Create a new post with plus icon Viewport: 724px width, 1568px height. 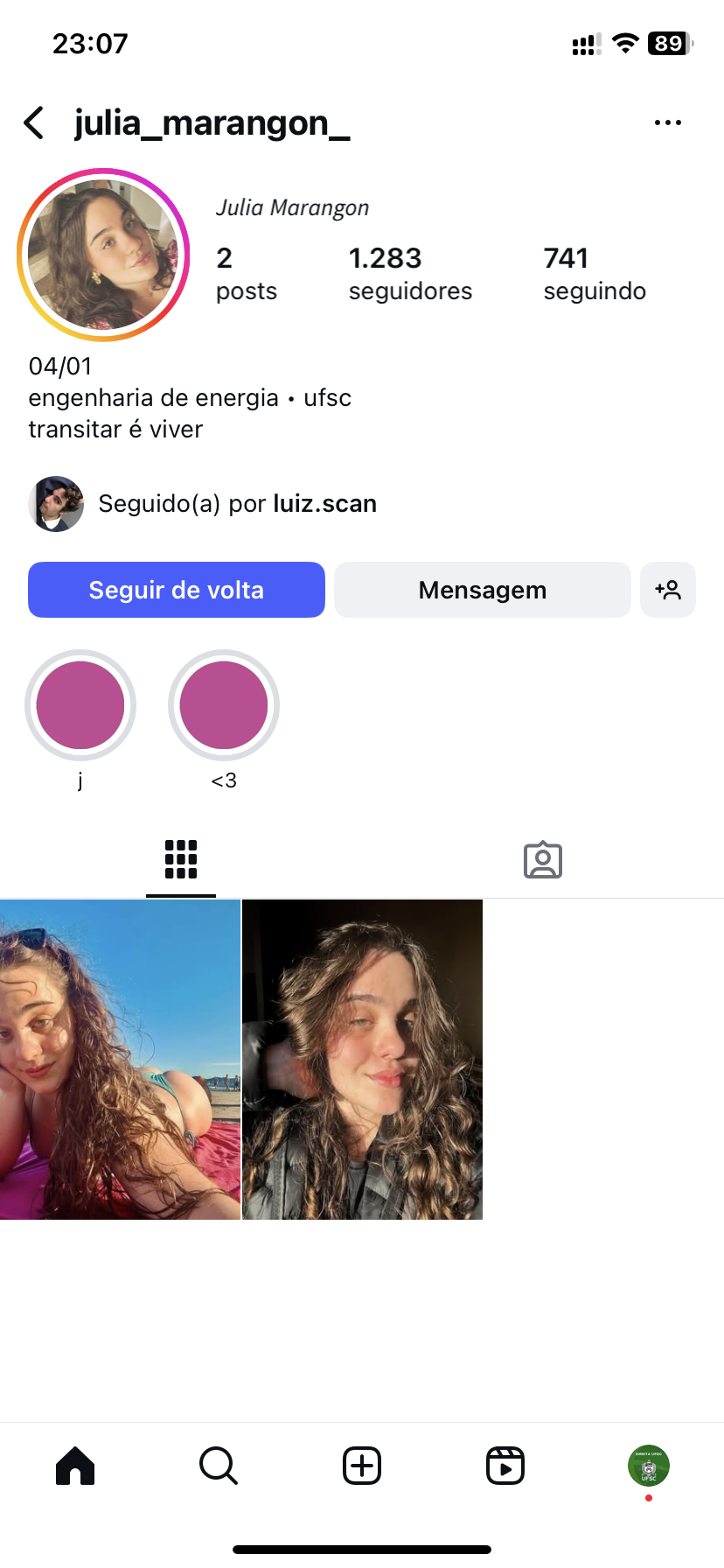click(x=362, y=1466)
